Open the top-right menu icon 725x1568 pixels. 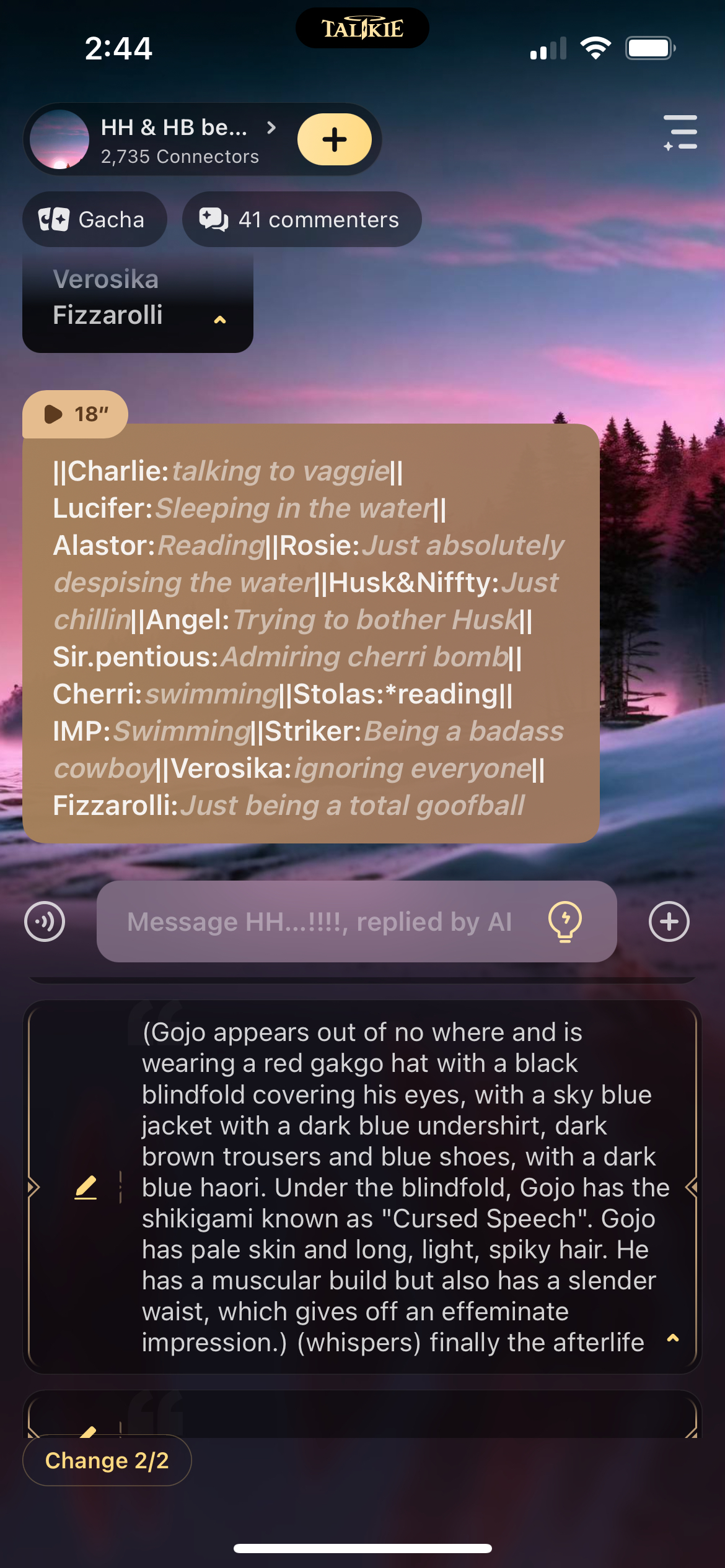(680, 133)
